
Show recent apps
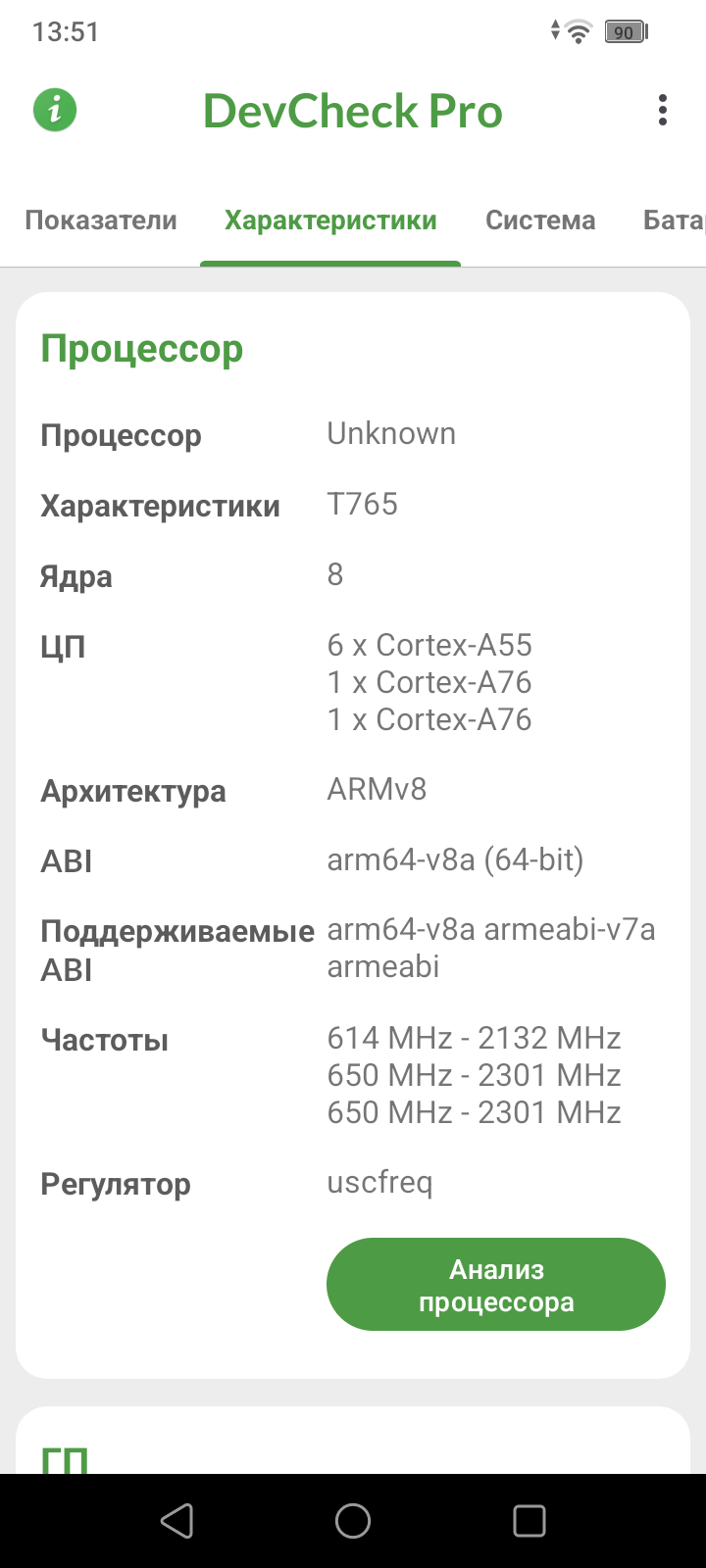(529, 1520)
